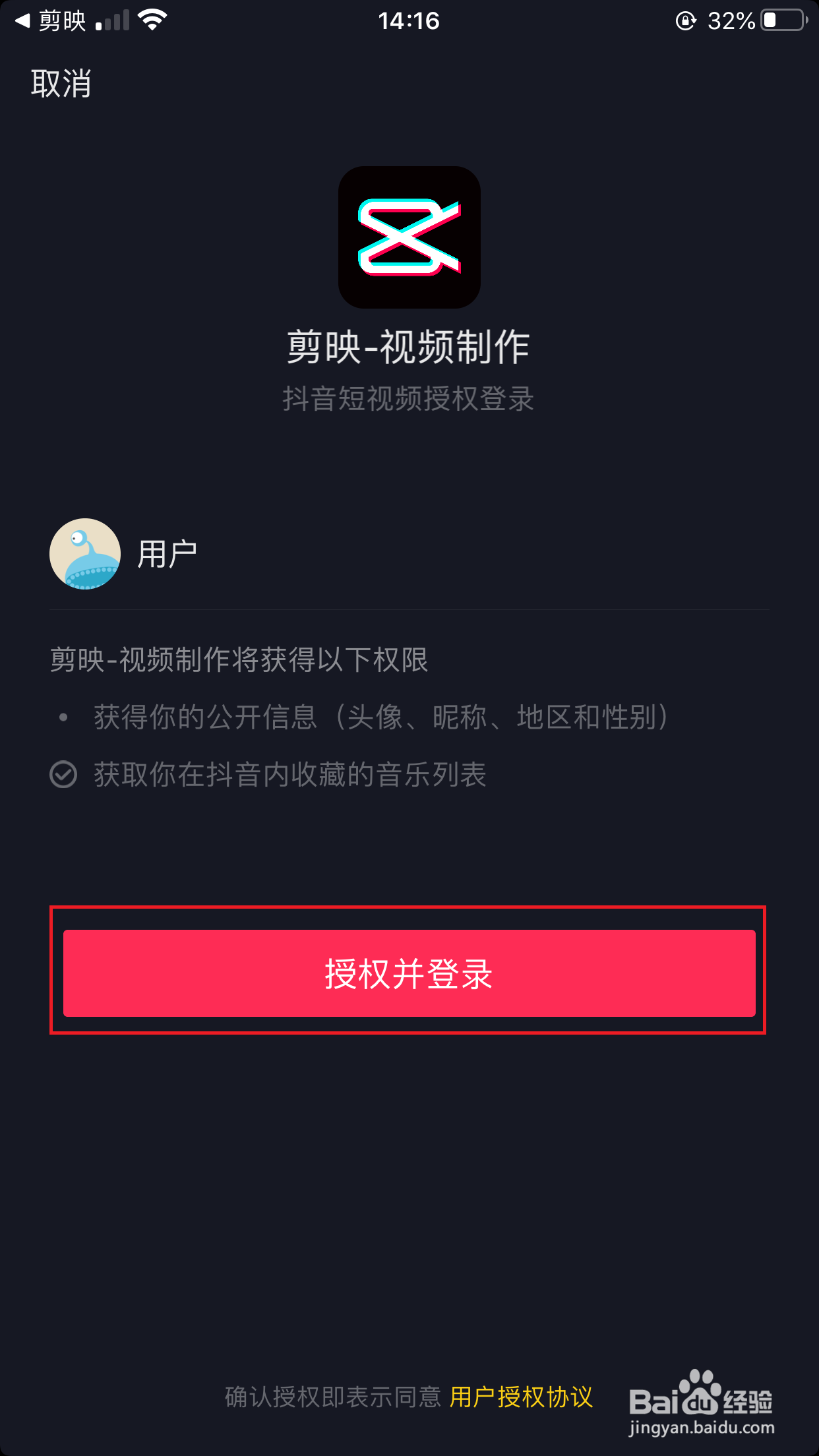Click the cellular signal bars icon
819x1456 pixels.
click(x=112, y=22)
